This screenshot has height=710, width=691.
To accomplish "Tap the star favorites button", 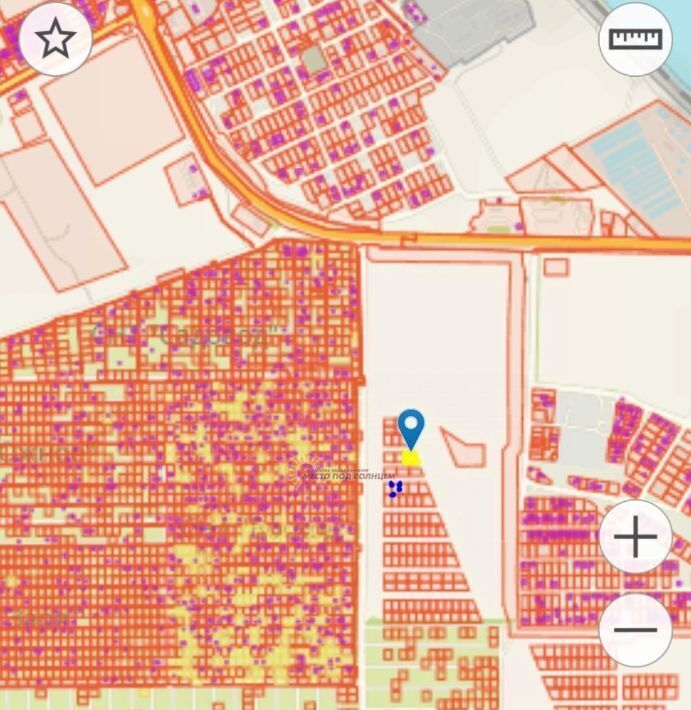I will click(55, 39).
